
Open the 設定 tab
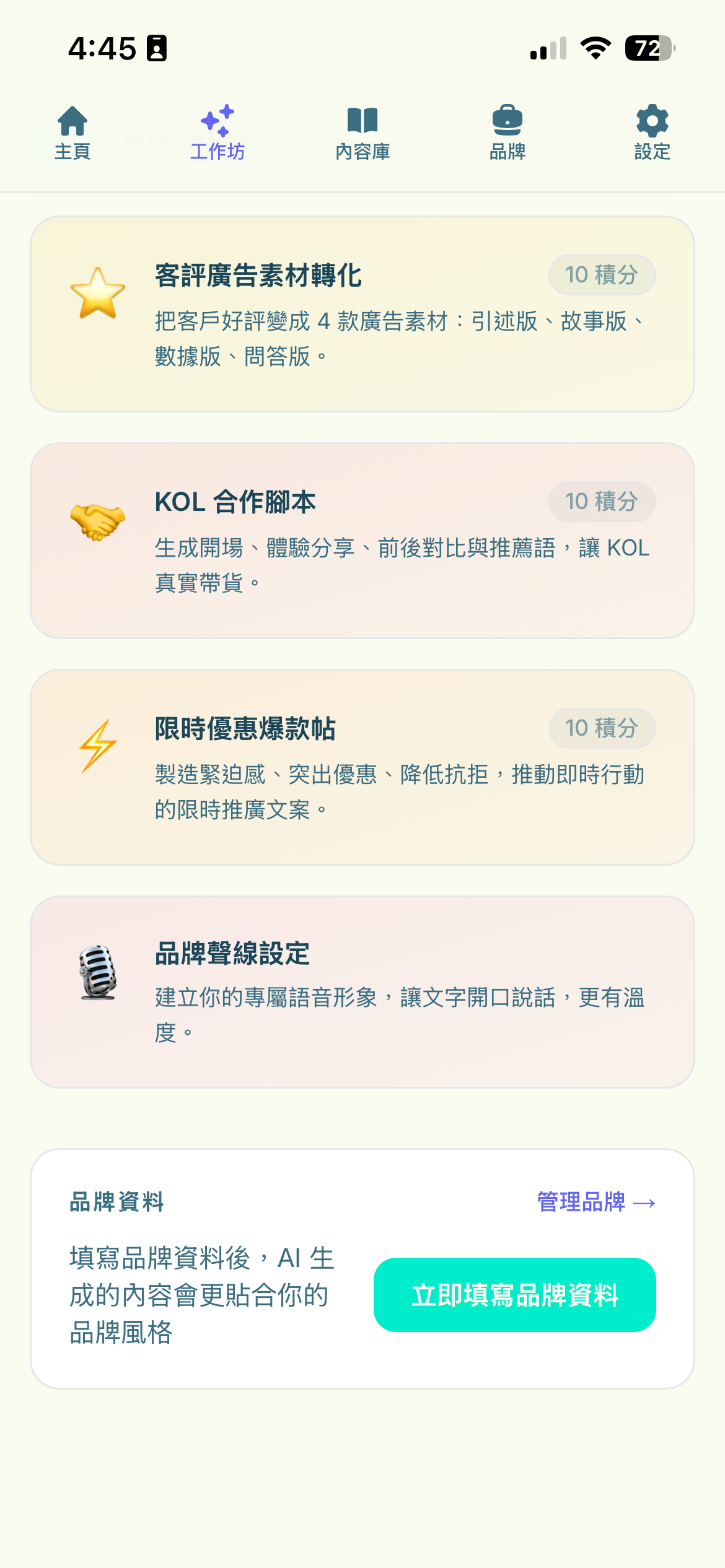(x=652, y=133)
